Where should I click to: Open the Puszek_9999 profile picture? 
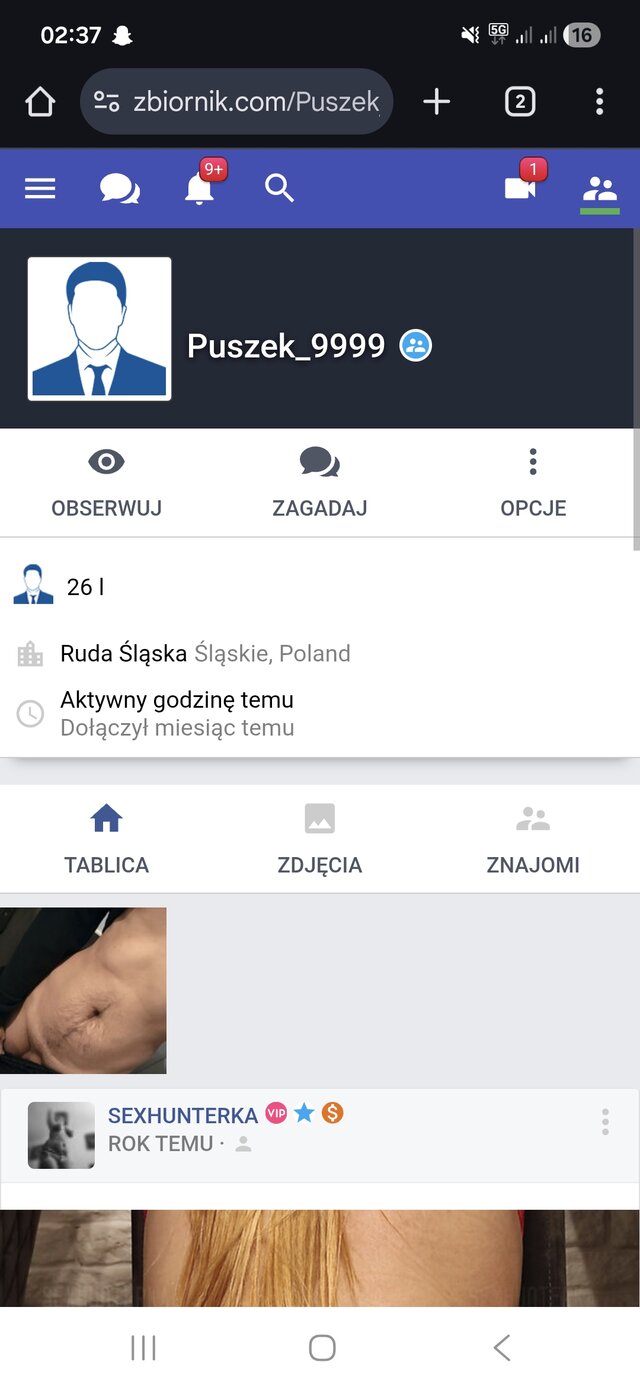pyautogui.click(x=99, y=329)
